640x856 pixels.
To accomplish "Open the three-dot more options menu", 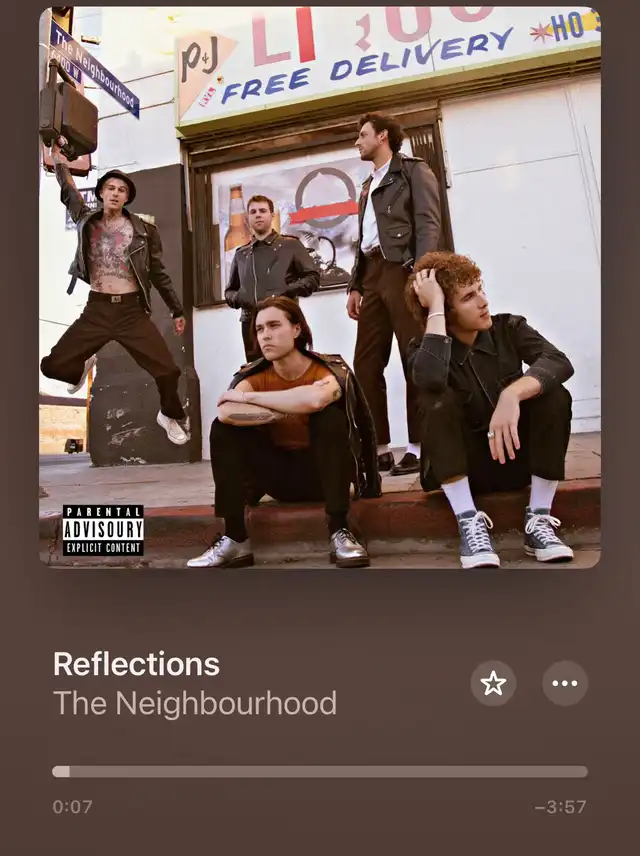I will click(565, 684).
